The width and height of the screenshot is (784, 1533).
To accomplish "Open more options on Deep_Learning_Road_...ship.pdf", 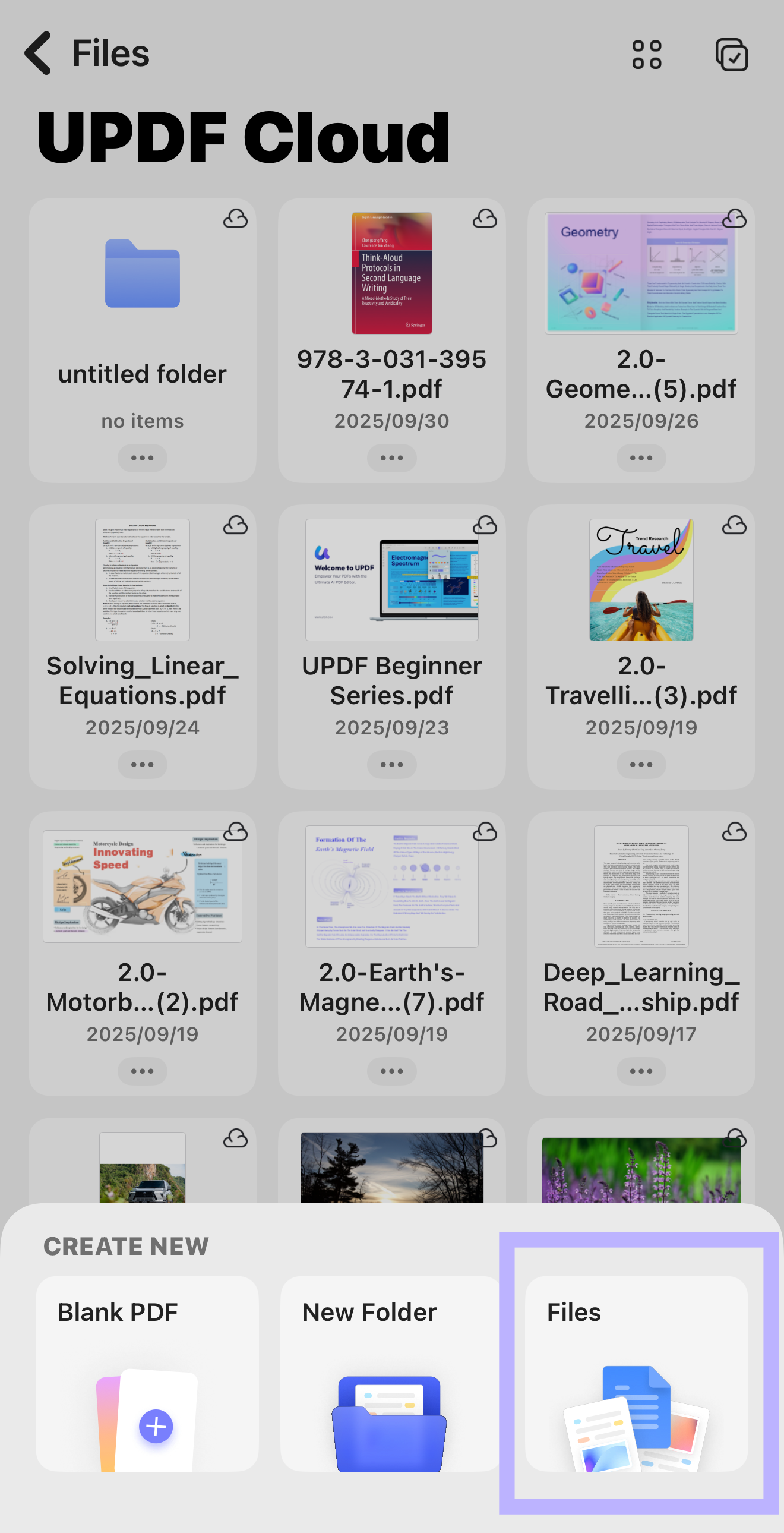I will coord(641,1071).
